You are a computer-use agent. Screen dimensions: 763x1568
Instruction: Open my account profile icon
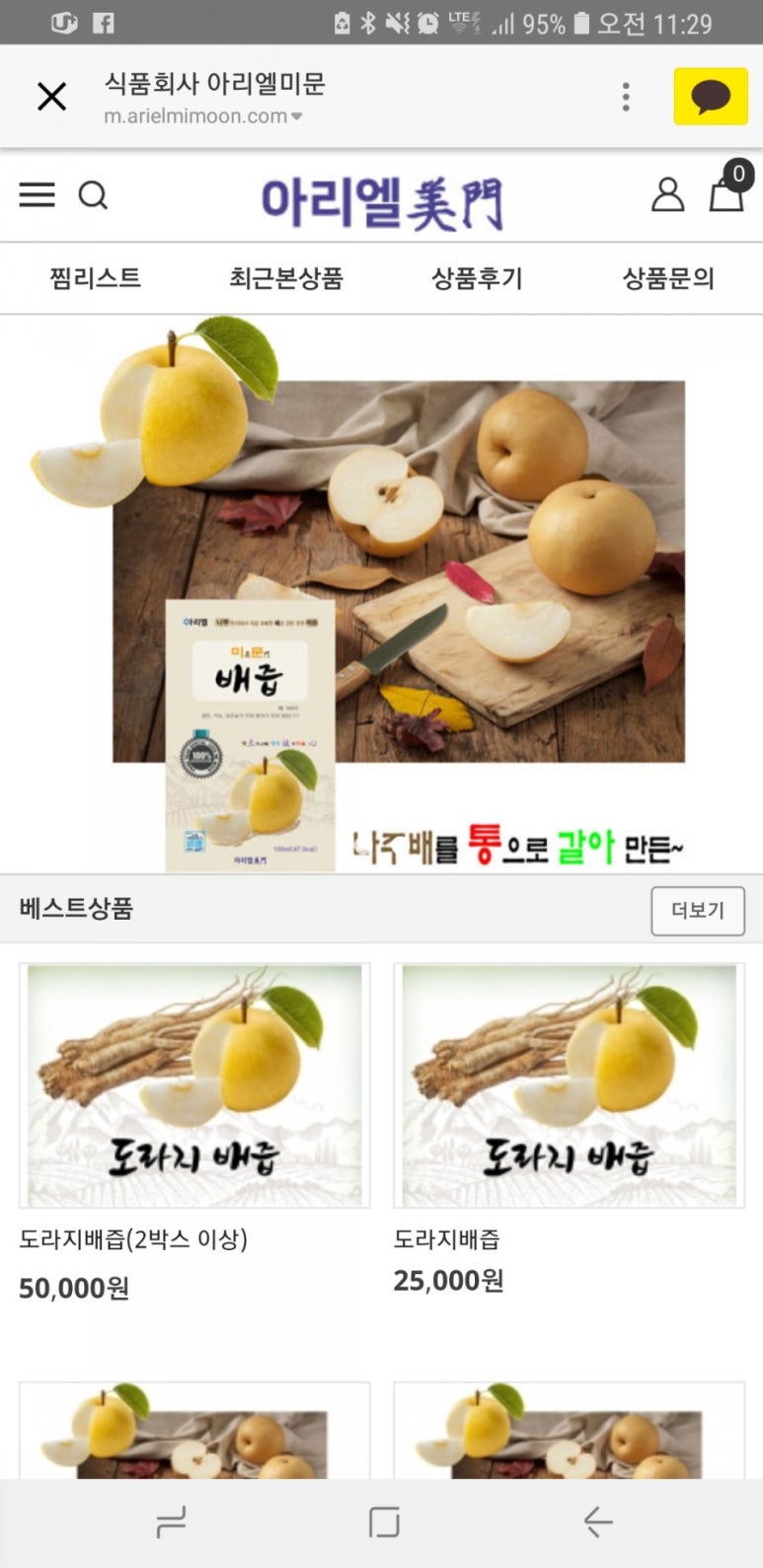coord(667,195)
